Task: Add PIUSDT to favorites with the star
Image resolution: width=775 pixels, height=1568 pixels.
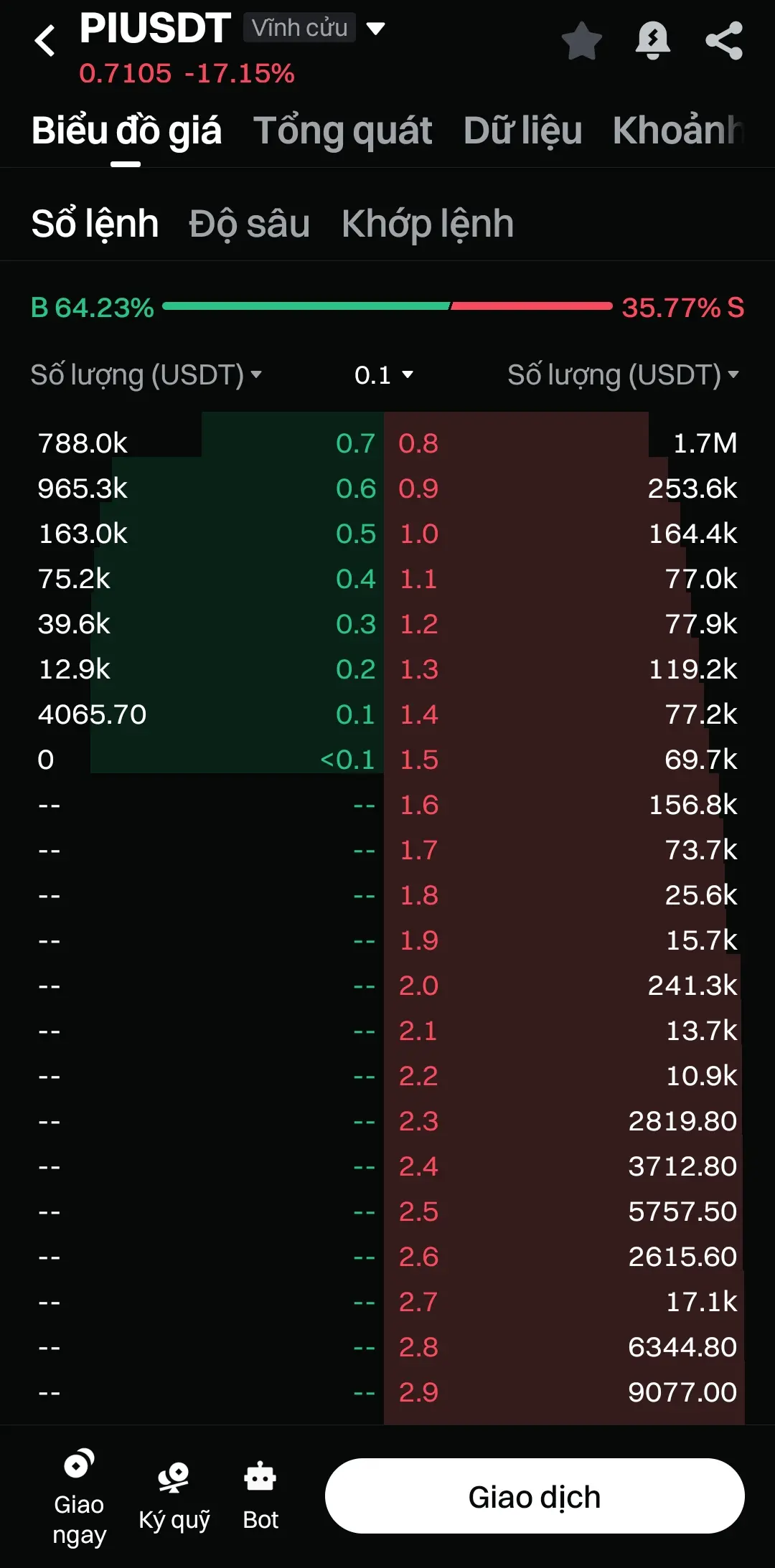Action: (x=581, y=41)
